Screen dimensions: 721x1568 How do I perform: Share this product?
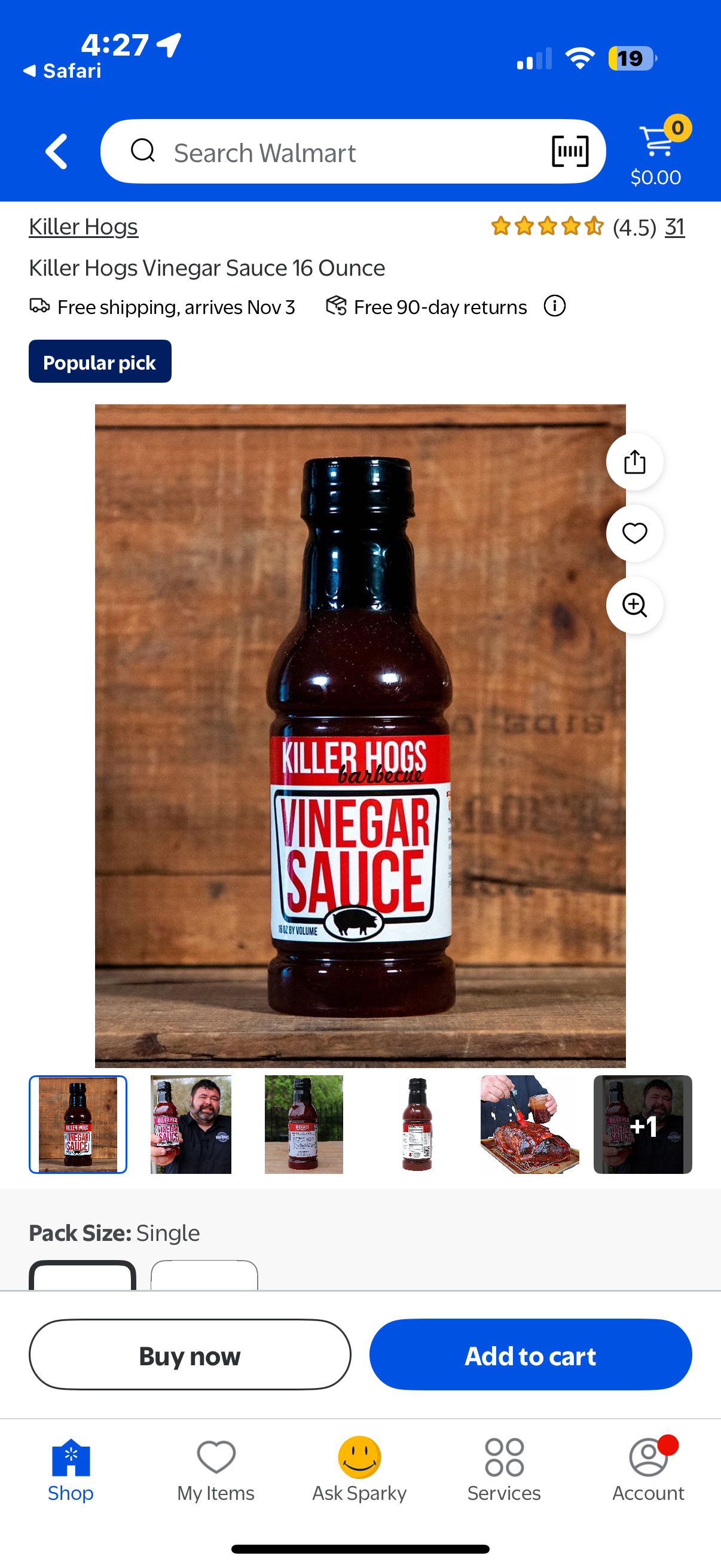click(x=634, y=462)
